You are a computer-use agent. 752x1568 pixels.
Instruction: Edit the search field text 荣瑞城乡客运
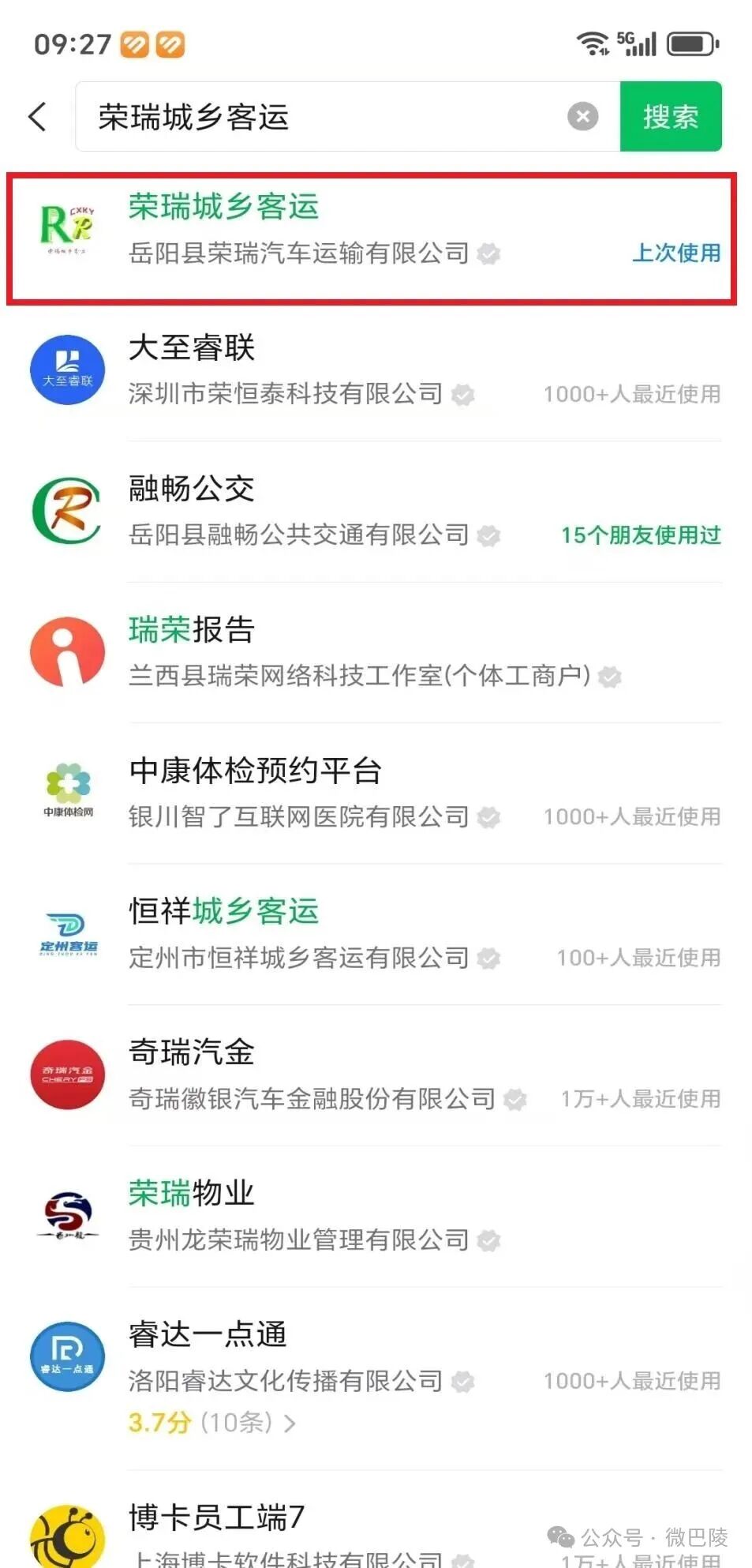click(x=316, y=117)
